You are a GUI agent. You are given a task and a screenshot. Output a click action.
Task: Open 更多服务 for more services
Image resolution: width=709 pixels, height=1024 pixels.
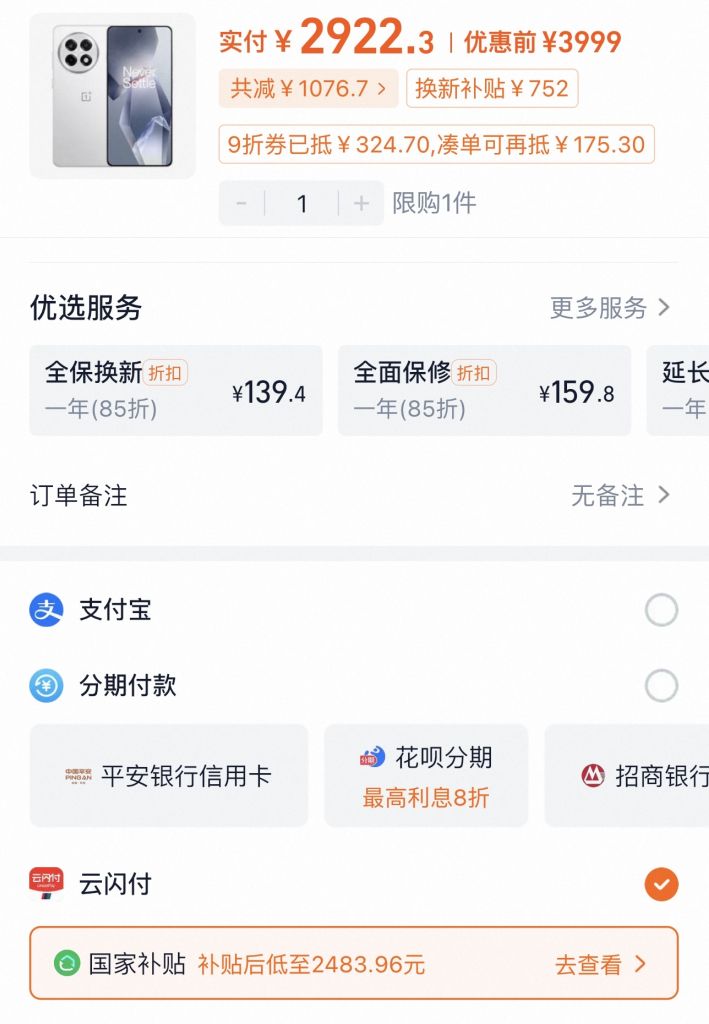pos(609,308)
